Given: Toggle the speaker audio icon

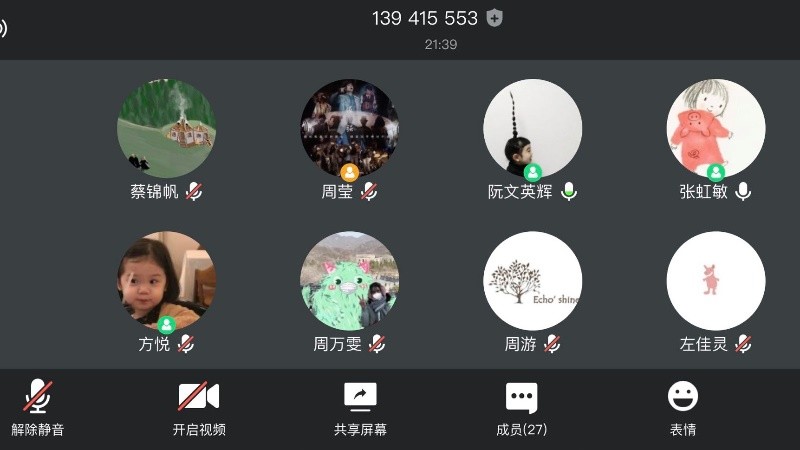Looking at the screenshot, I should (x=4, y=28).
